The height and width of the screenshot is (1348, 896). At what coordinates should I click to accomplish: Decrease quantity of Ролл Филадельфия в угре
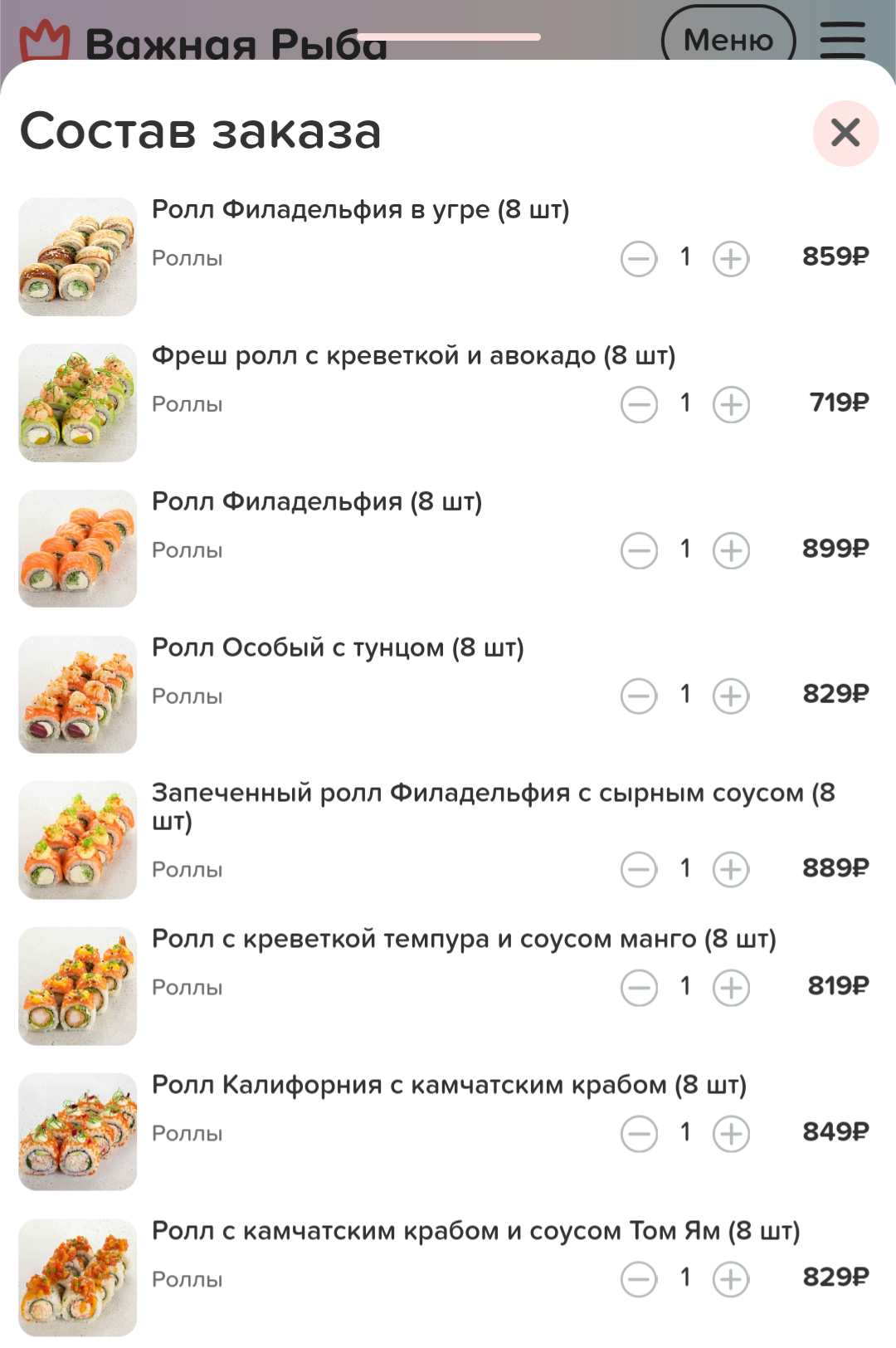639,259
